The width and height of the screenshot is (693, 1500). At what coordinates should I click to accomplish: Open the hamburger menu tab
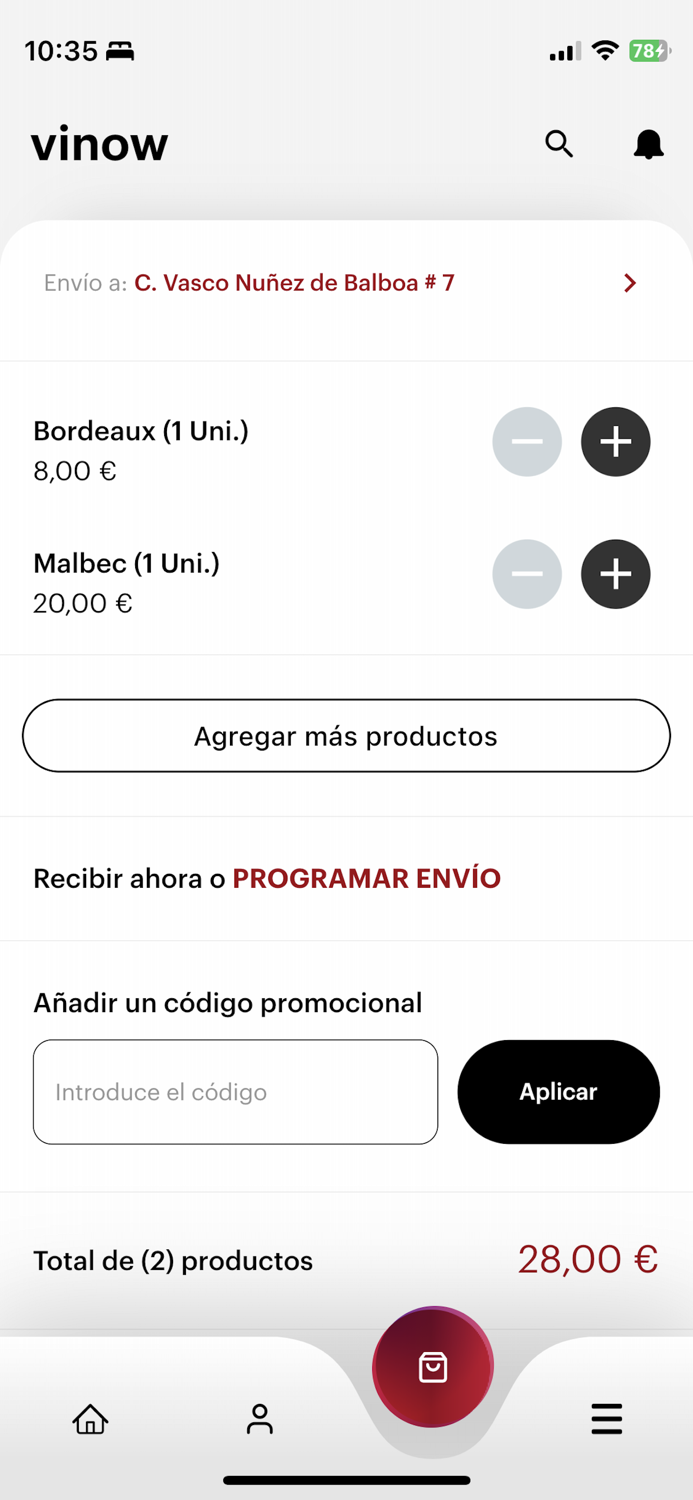point(606,1418)
